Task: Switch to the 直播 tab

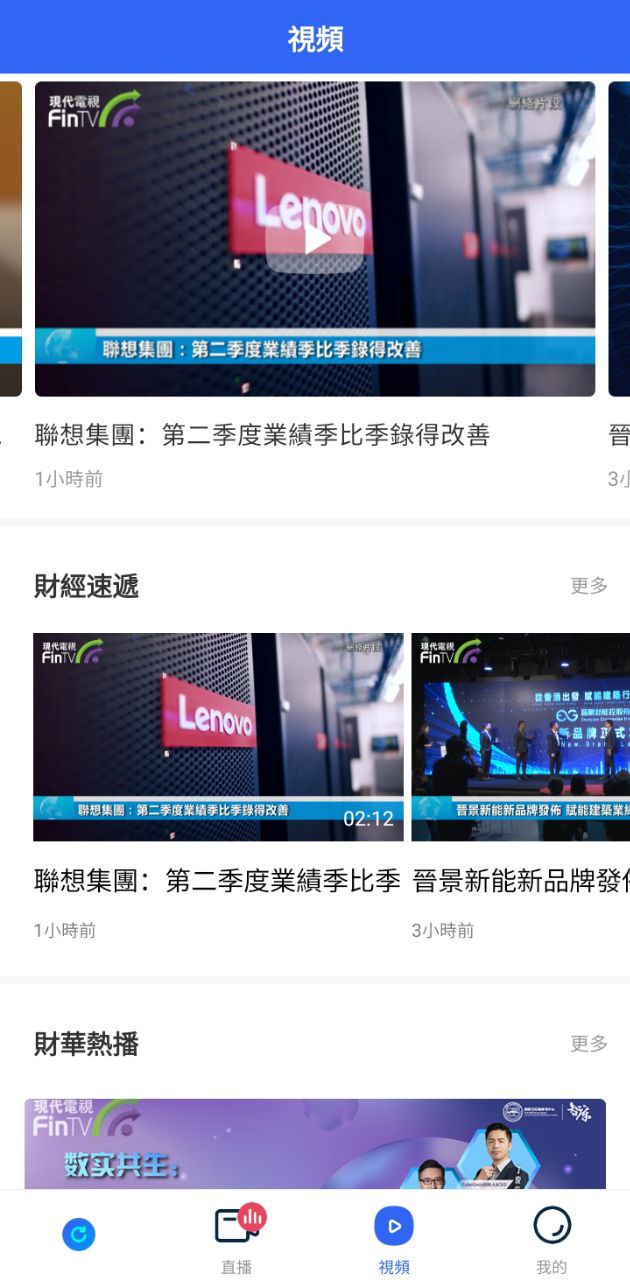Action: [237, 1238]
